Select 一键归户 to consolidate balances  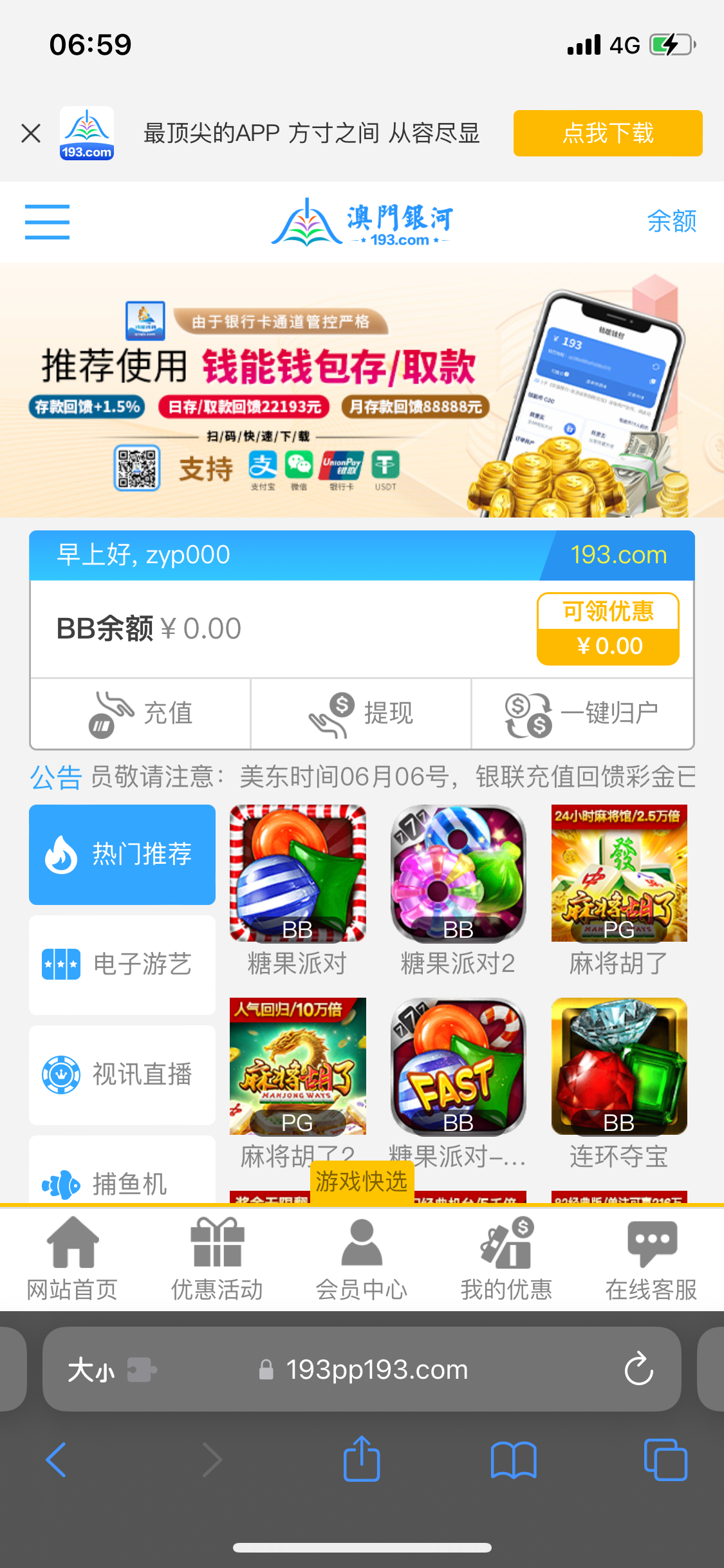tap(582, 713)
